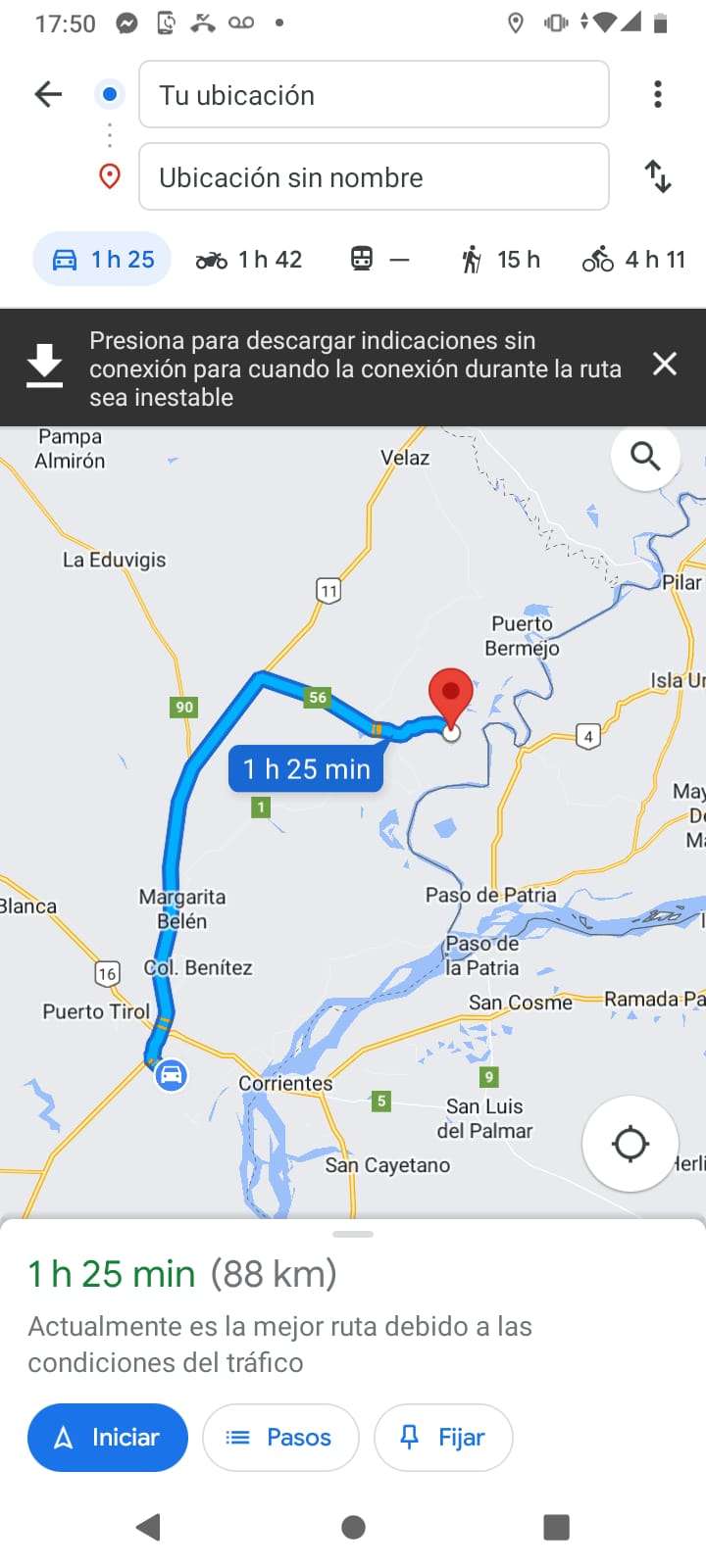The width and height of the screenshot is (706, 1568).
Task: Open the transit mode tab
Action: tap(378, 259)
